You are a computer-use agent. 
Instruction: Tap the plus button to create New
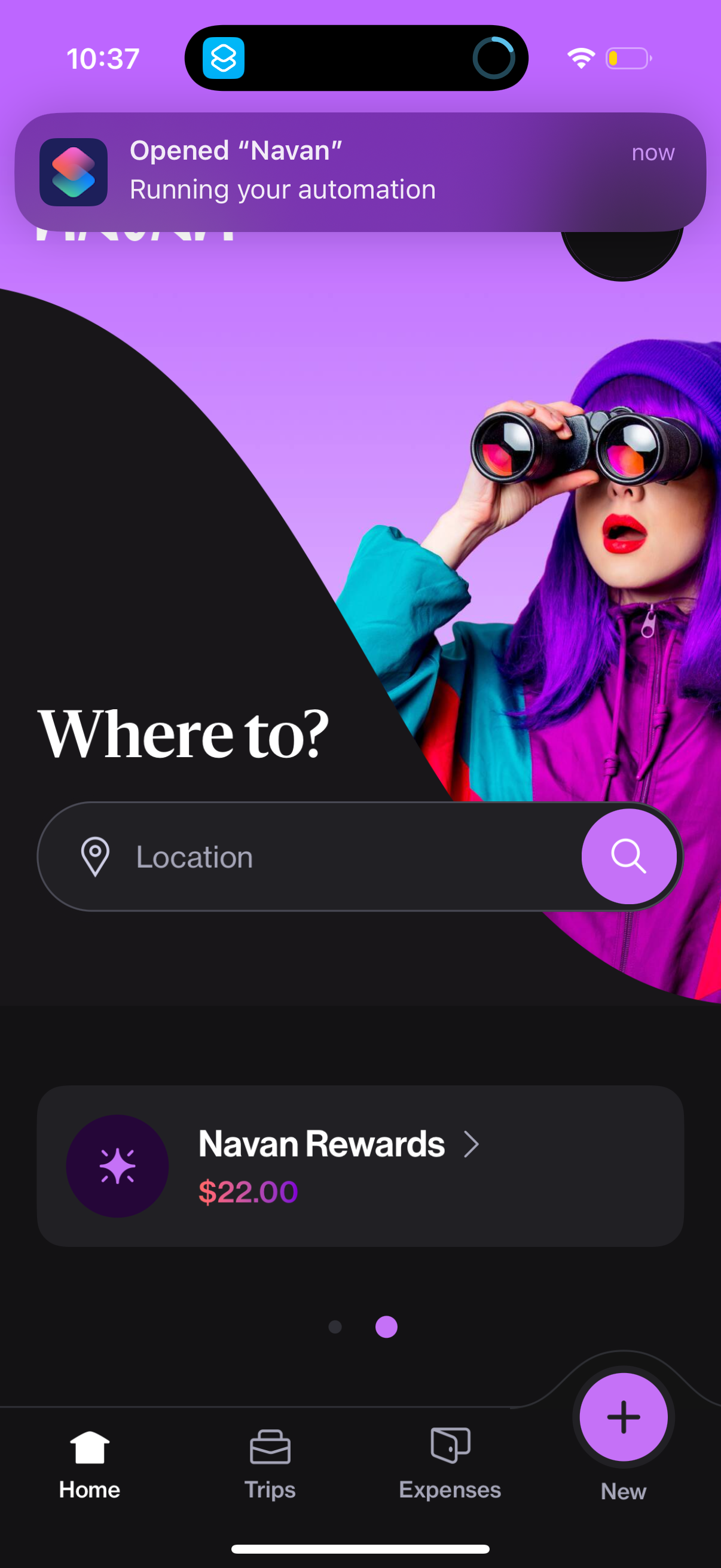pos(623,1418)
